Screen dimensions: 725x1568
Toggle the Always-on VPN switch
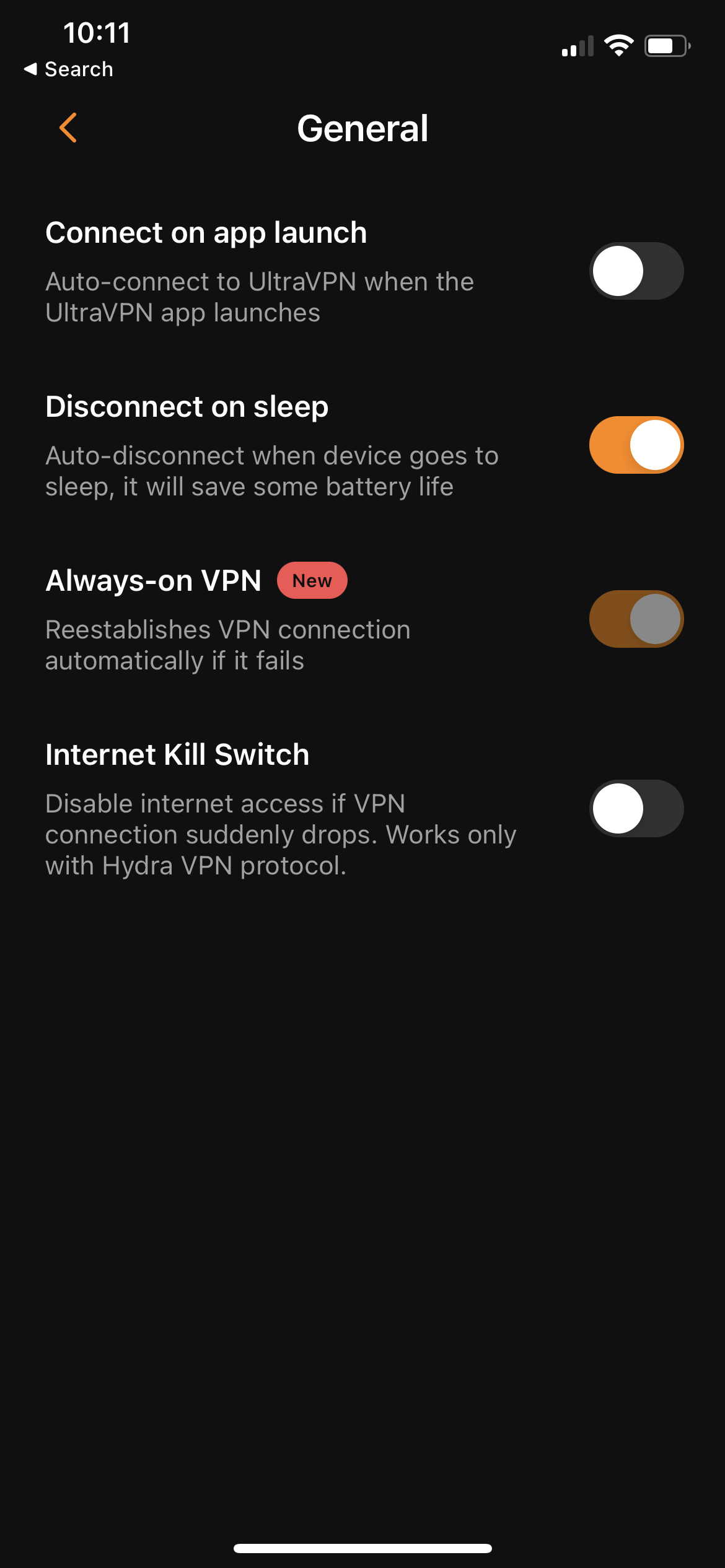[636, 619]
